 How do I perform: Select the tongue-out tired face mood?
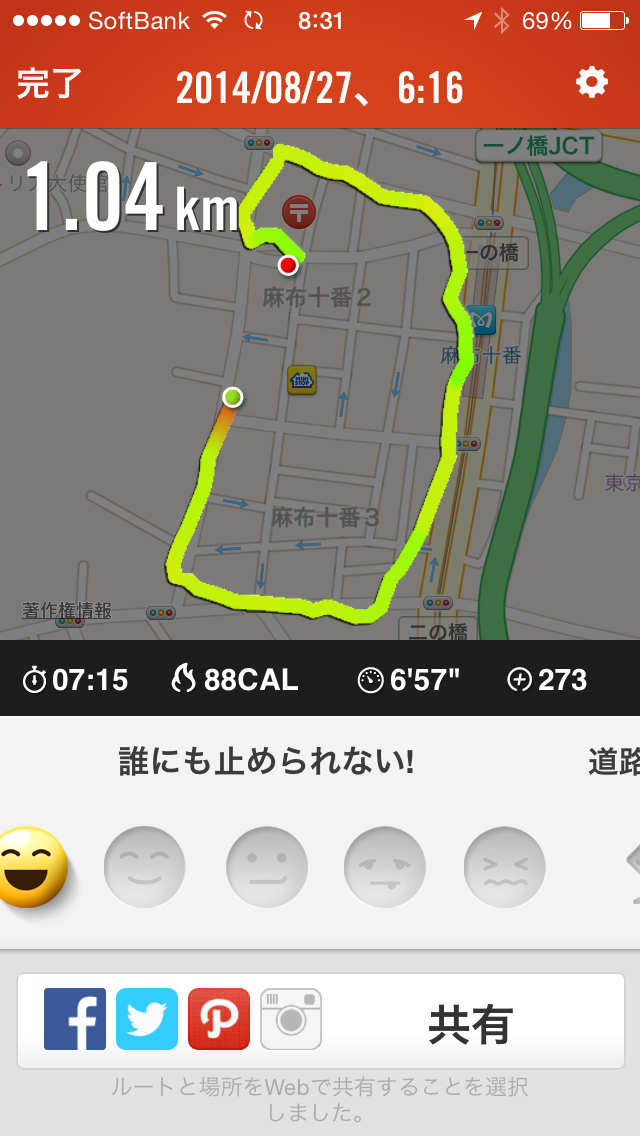coord(385,866)
